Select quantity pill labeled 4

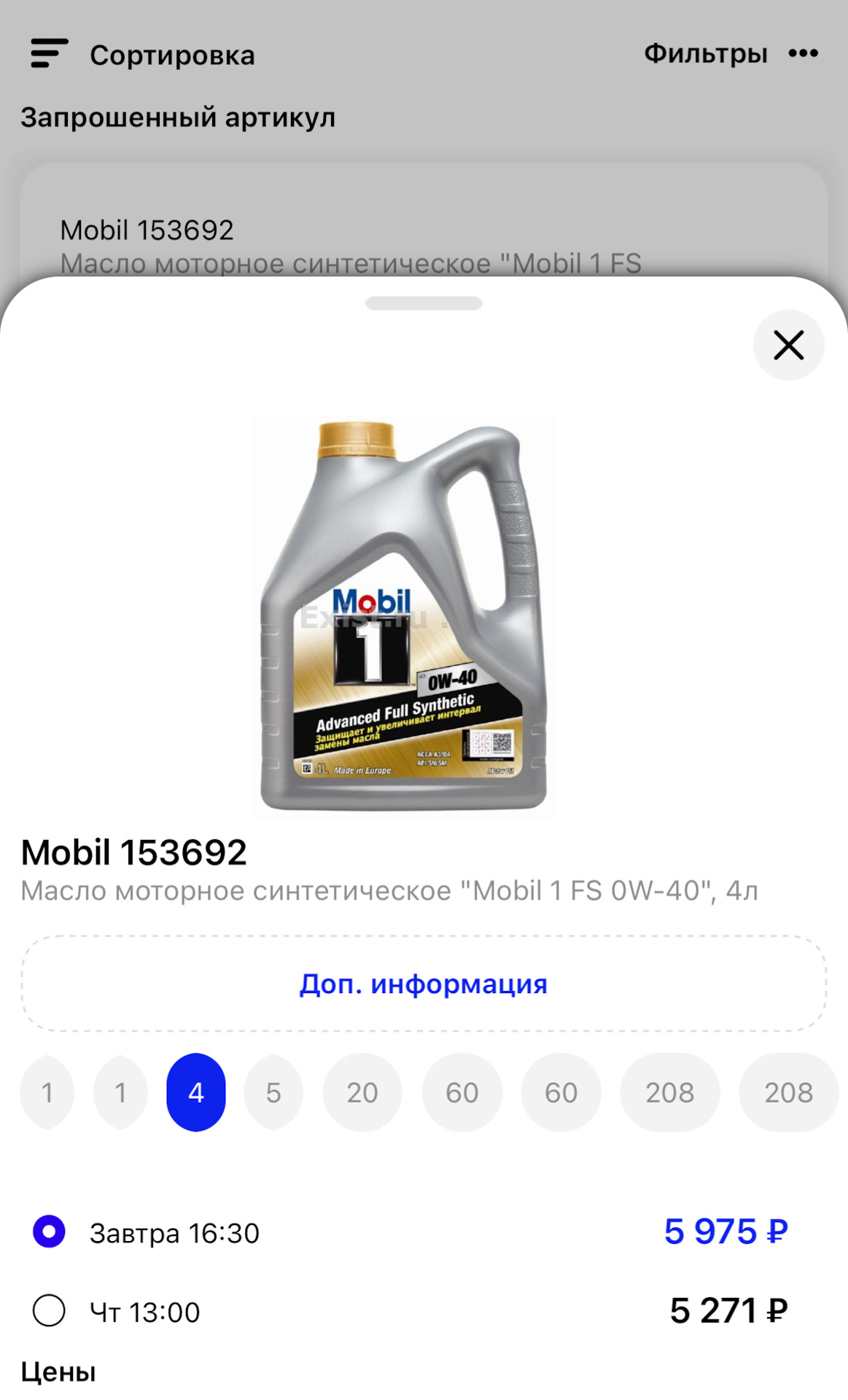point(195,1092)
